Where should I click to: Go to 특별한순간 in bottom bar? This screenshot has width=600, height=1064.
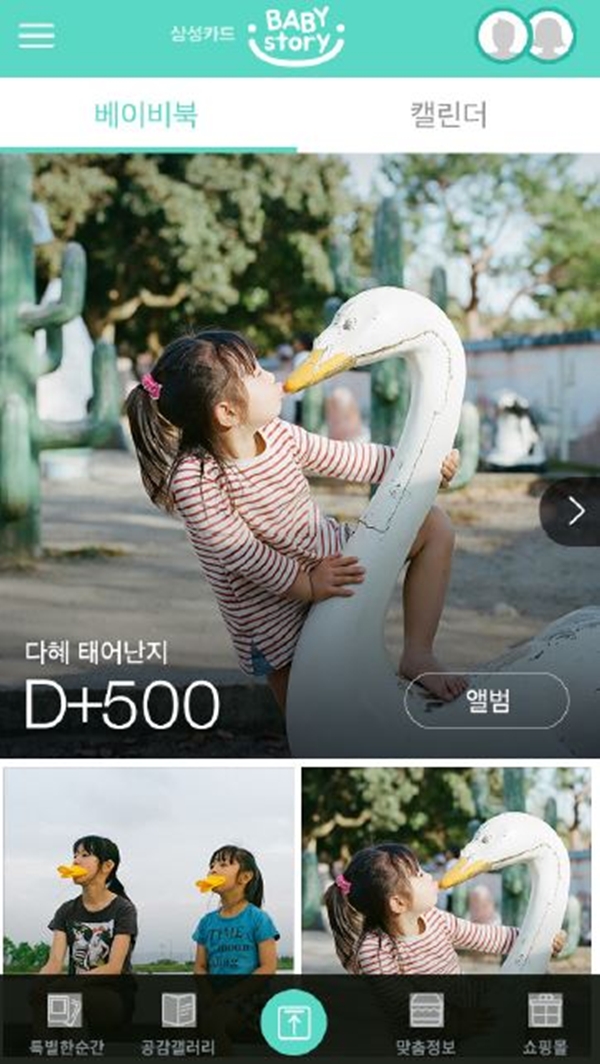coord(63,1022)
